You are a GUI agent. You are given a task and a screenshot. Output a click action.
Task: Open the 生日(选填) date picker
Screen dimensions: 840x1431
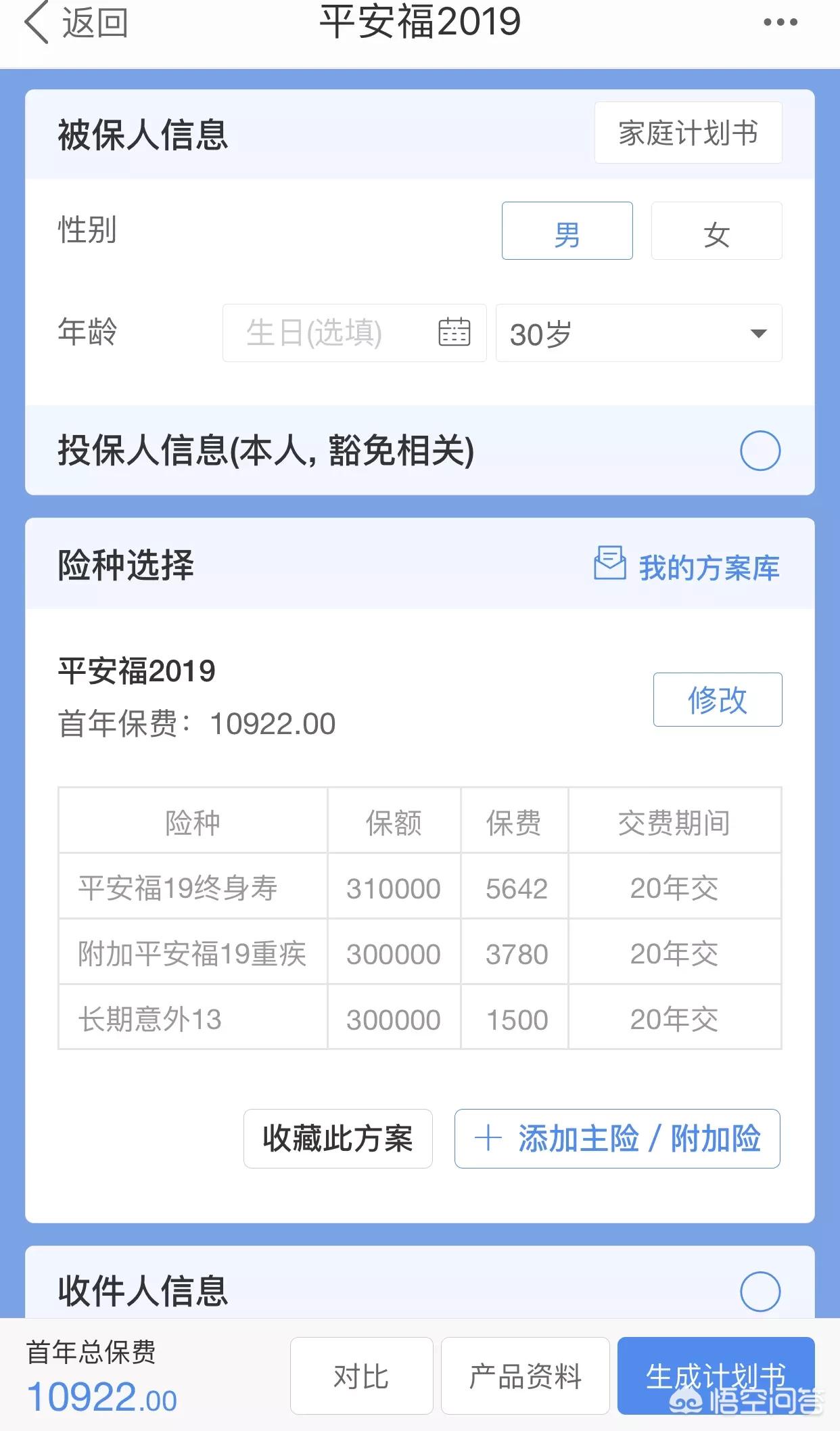[x=354, y=333]
